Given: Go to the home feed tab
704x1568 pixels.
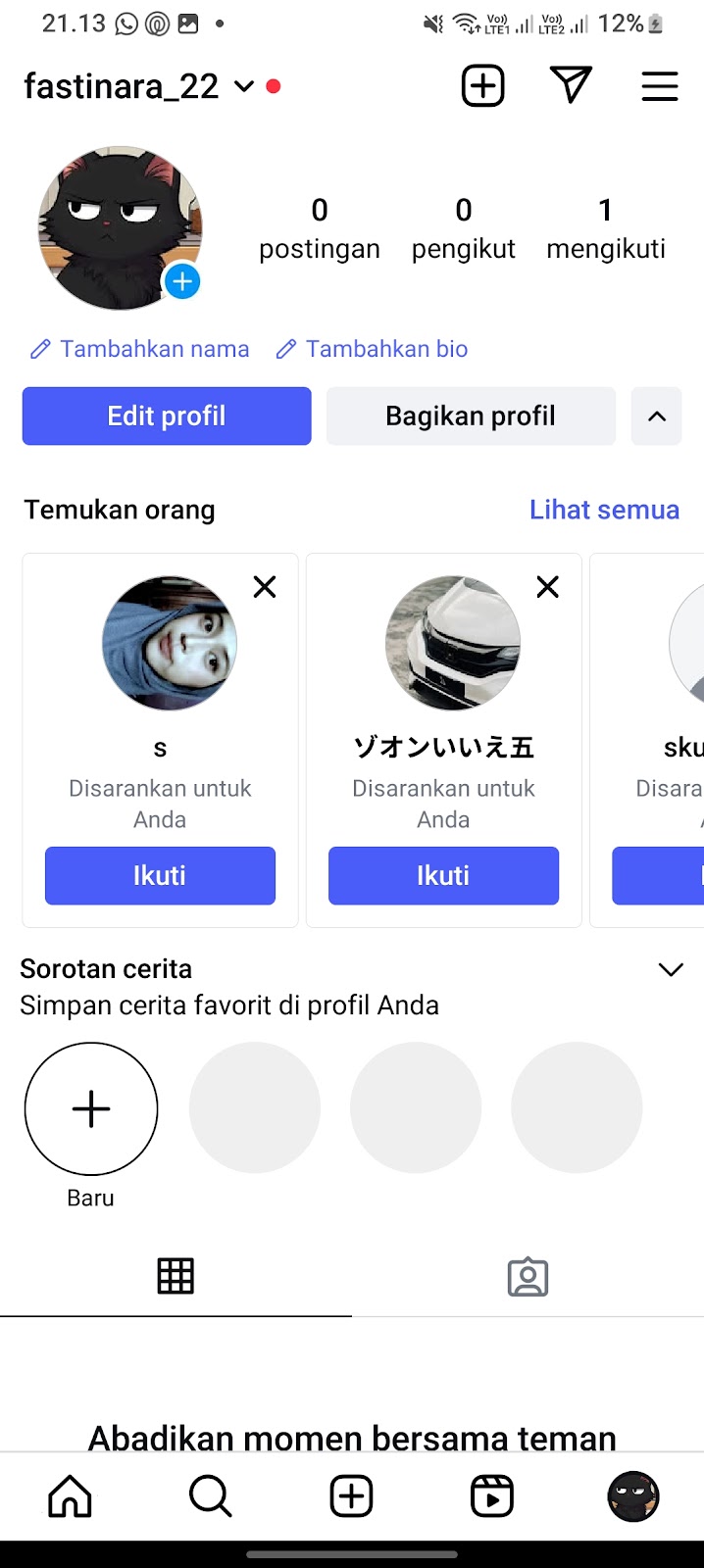Looking at the screenshot, I should [71, 1496].
